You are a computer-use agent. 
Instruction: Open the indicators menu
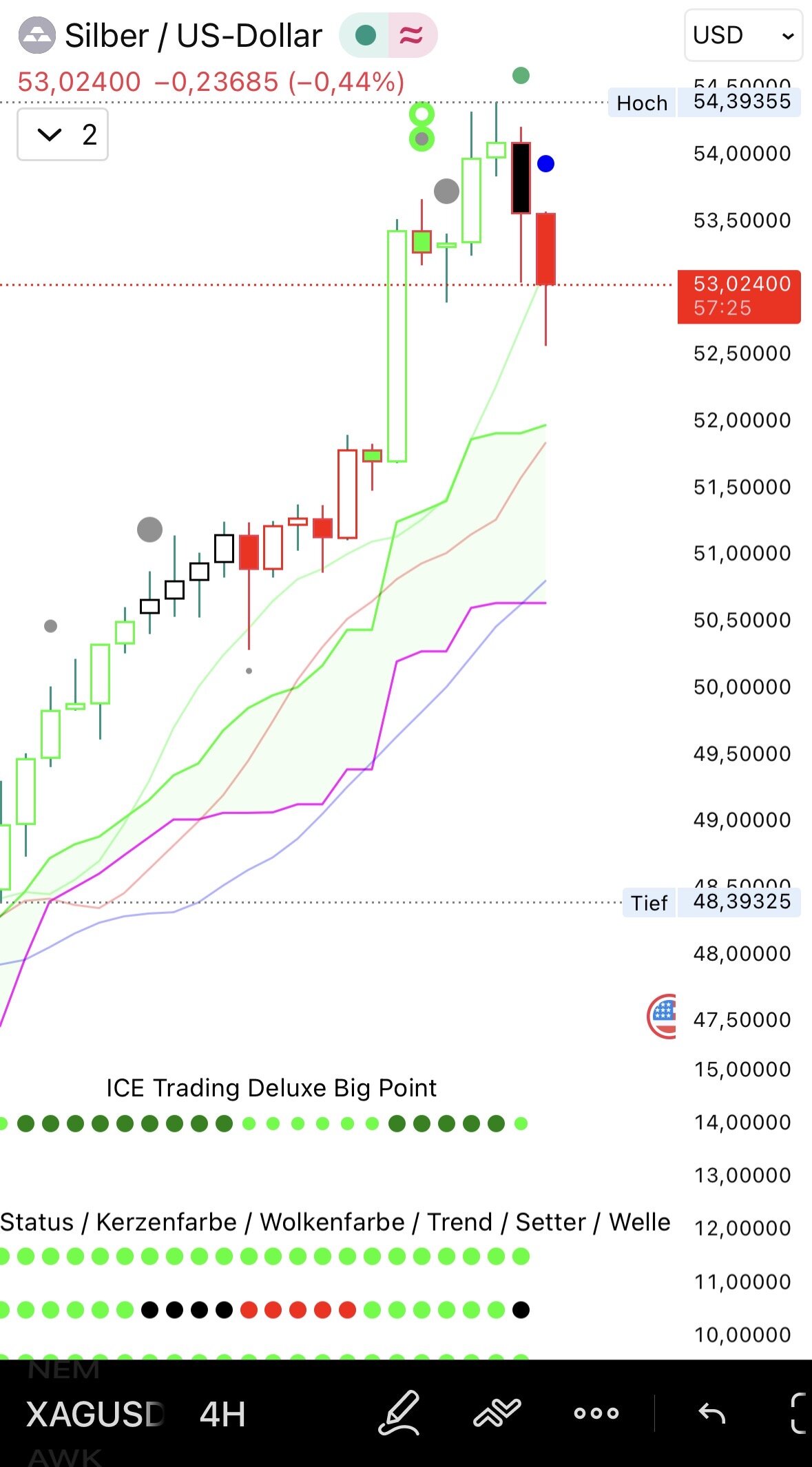[497, 1413]
